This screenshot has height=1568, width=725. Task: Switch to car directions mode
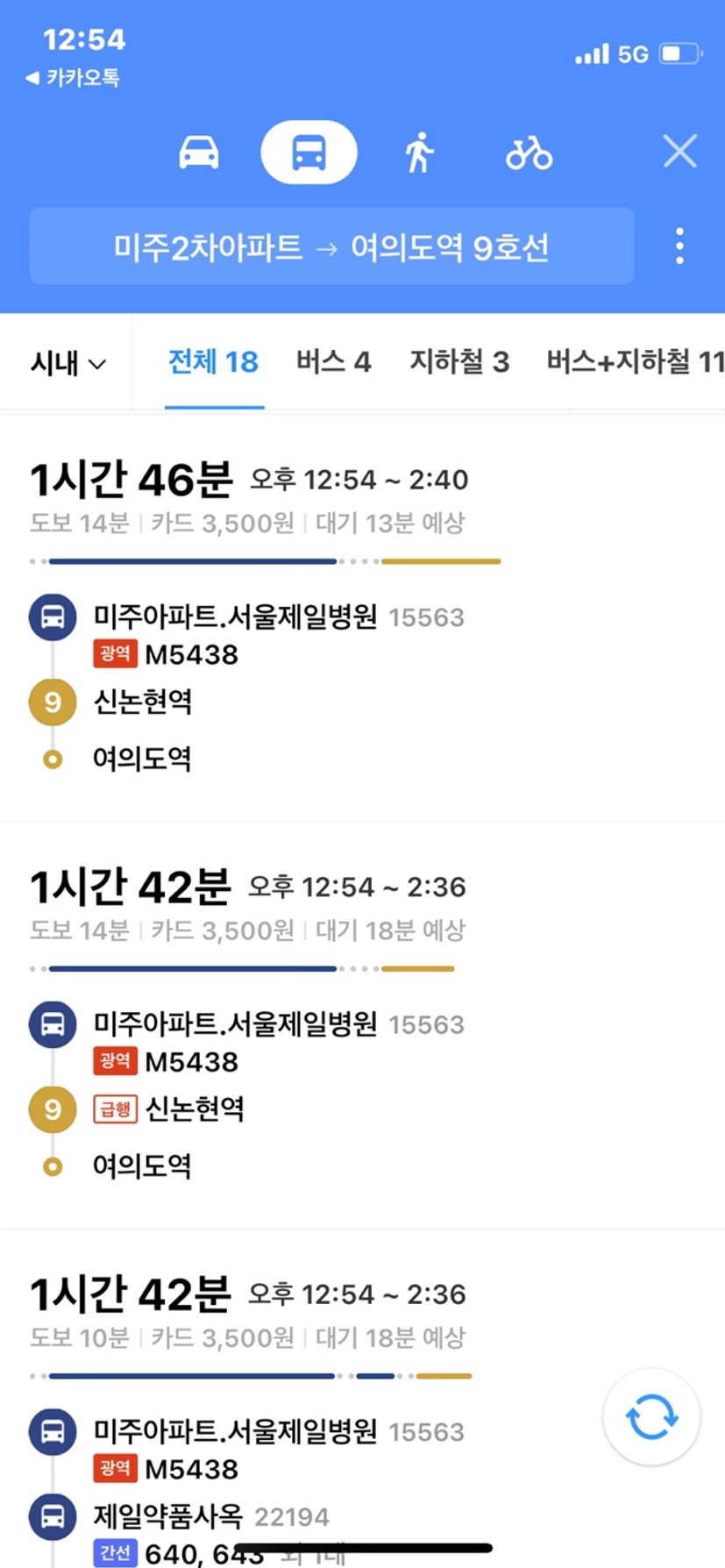click(x=199, y=153)
